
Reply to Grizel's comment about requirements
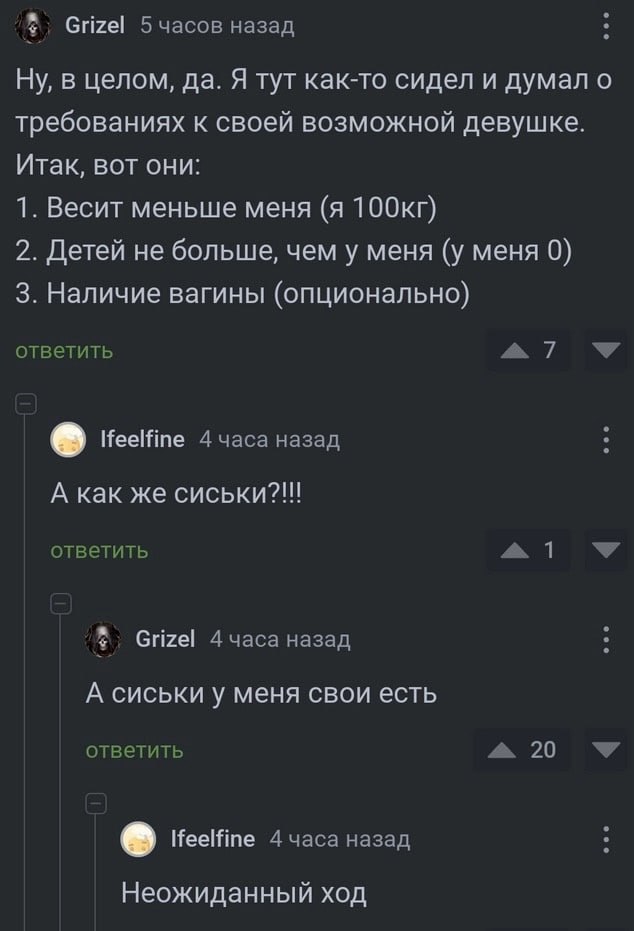coord(64,351)
